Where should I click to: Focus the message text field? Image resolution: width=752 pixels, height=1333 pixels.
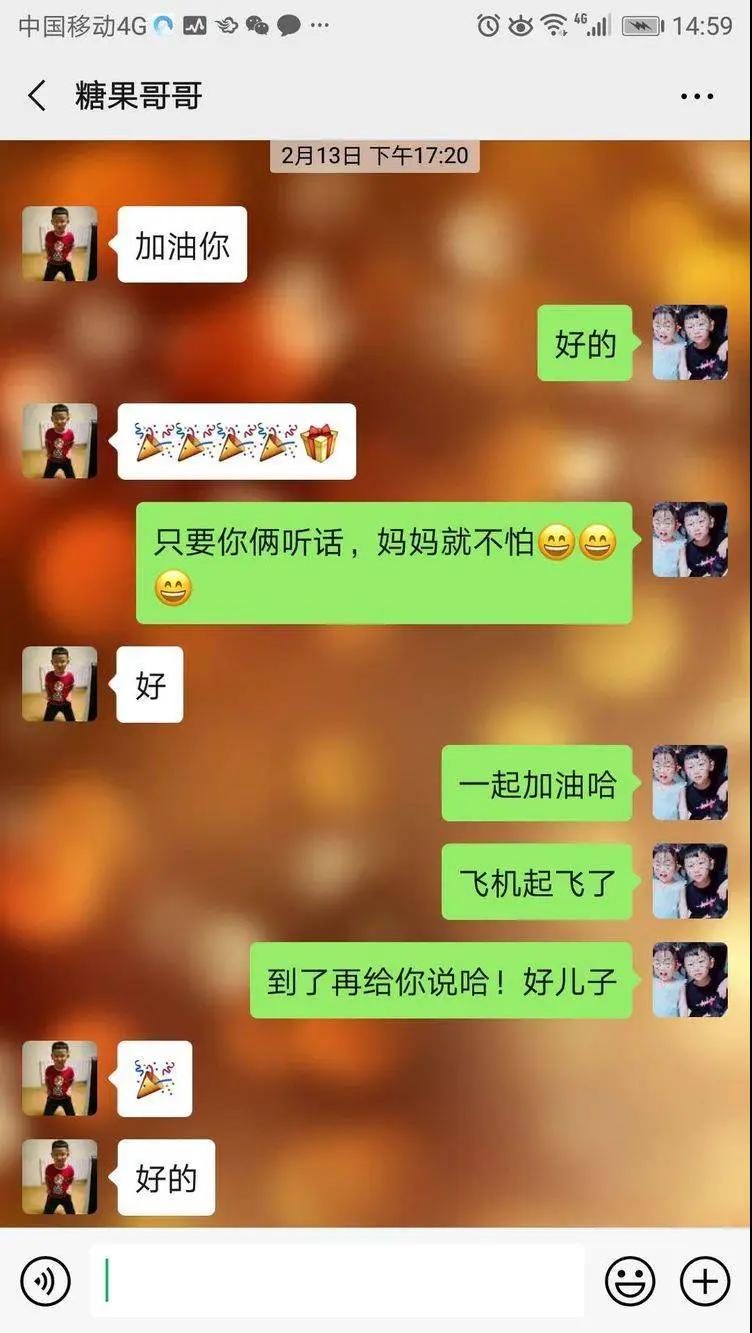coord(337,1281)
